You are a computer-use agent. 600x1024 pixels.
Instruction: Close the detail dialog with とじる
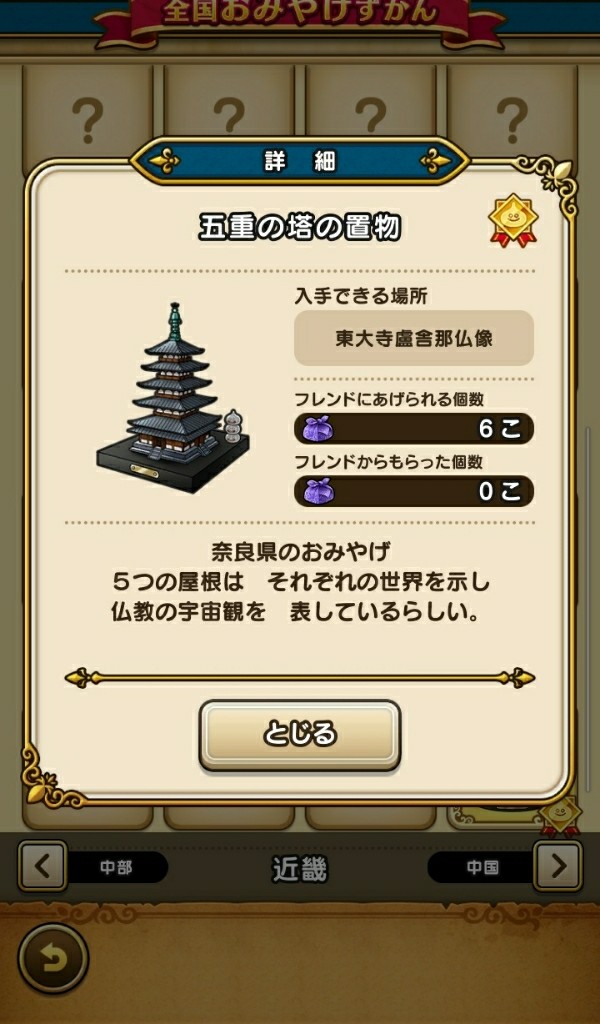click(300, 734)
